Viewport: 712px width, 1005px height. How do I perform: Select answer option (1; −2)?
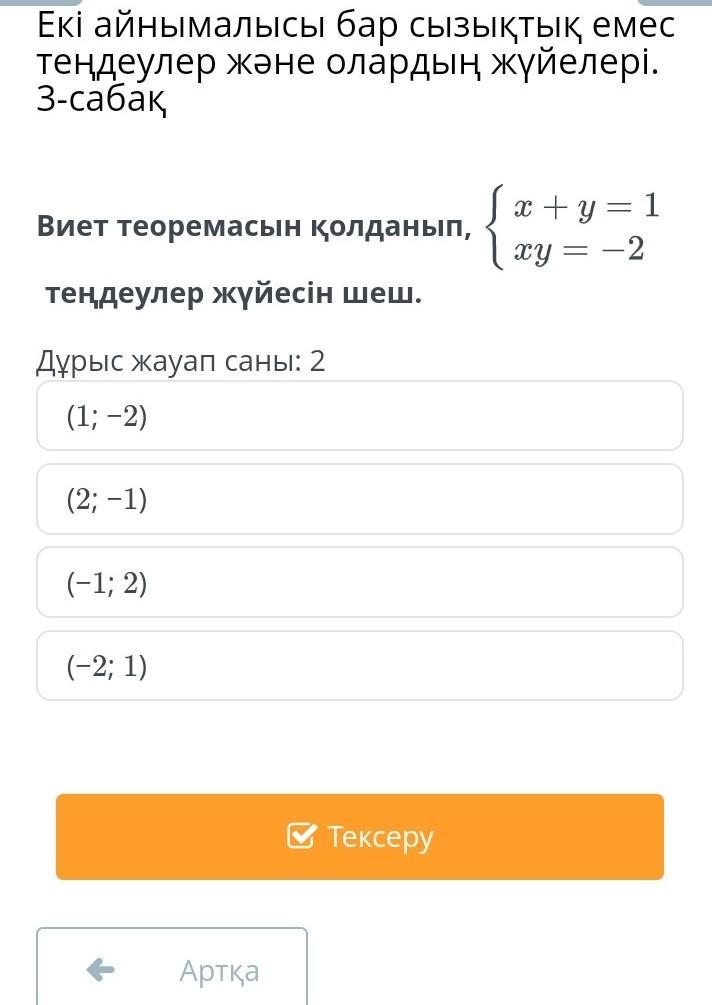pyautogui.click(x=359, y=416)
